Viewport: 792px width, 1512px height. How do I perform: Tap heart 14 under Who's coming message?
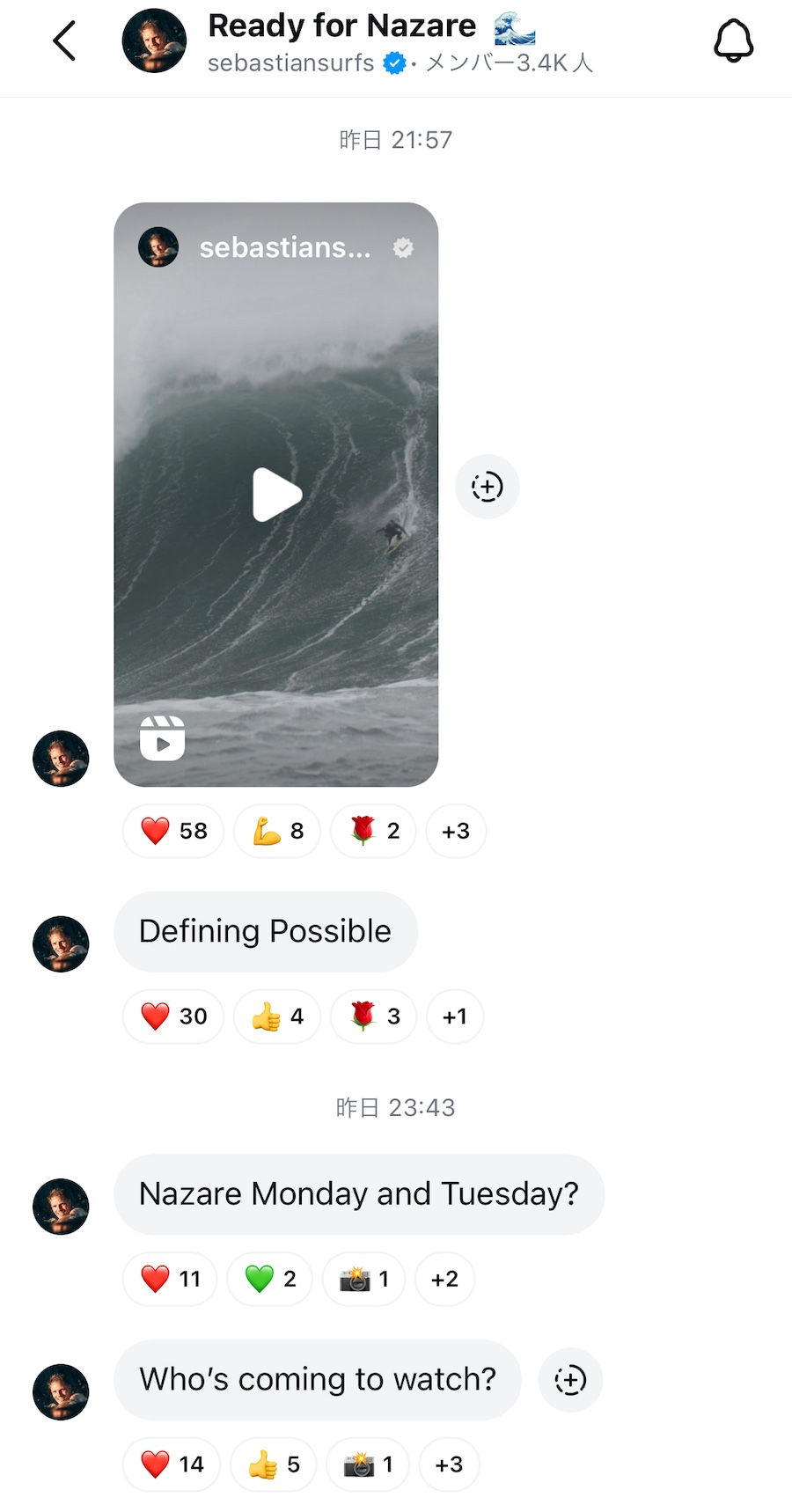pos(172,1464)
